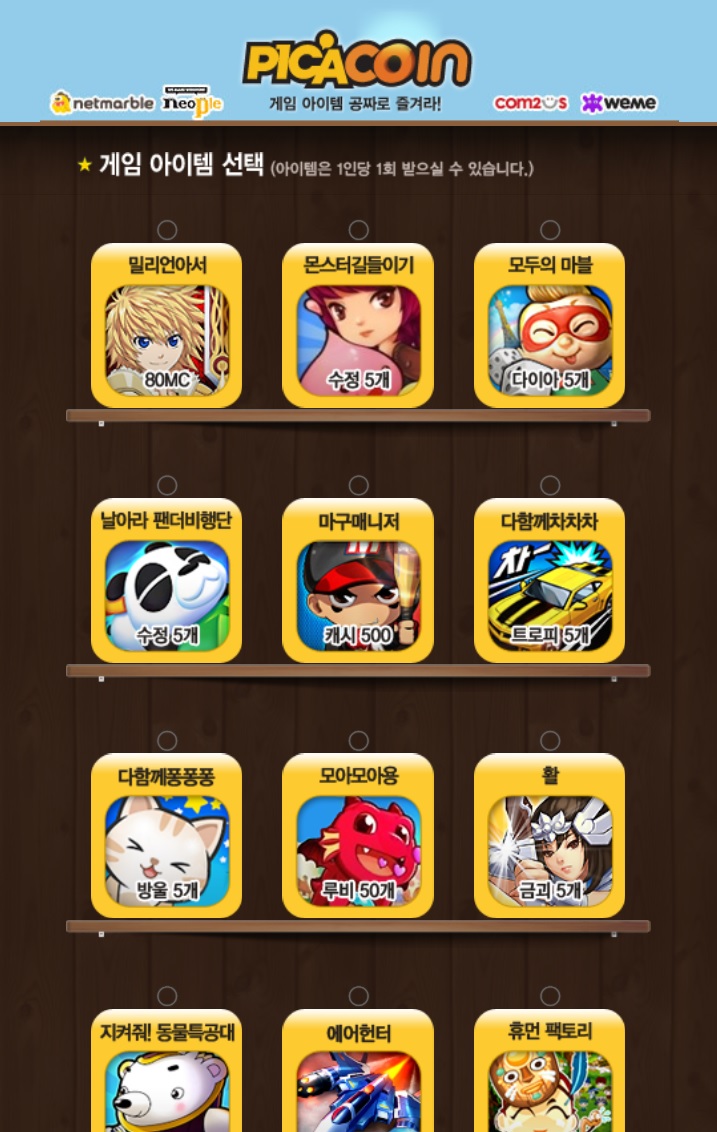The width and height of the screenshot is (717, 1132).
Task: Select the 밀리언아서 80MC item card
Action: 167,326
